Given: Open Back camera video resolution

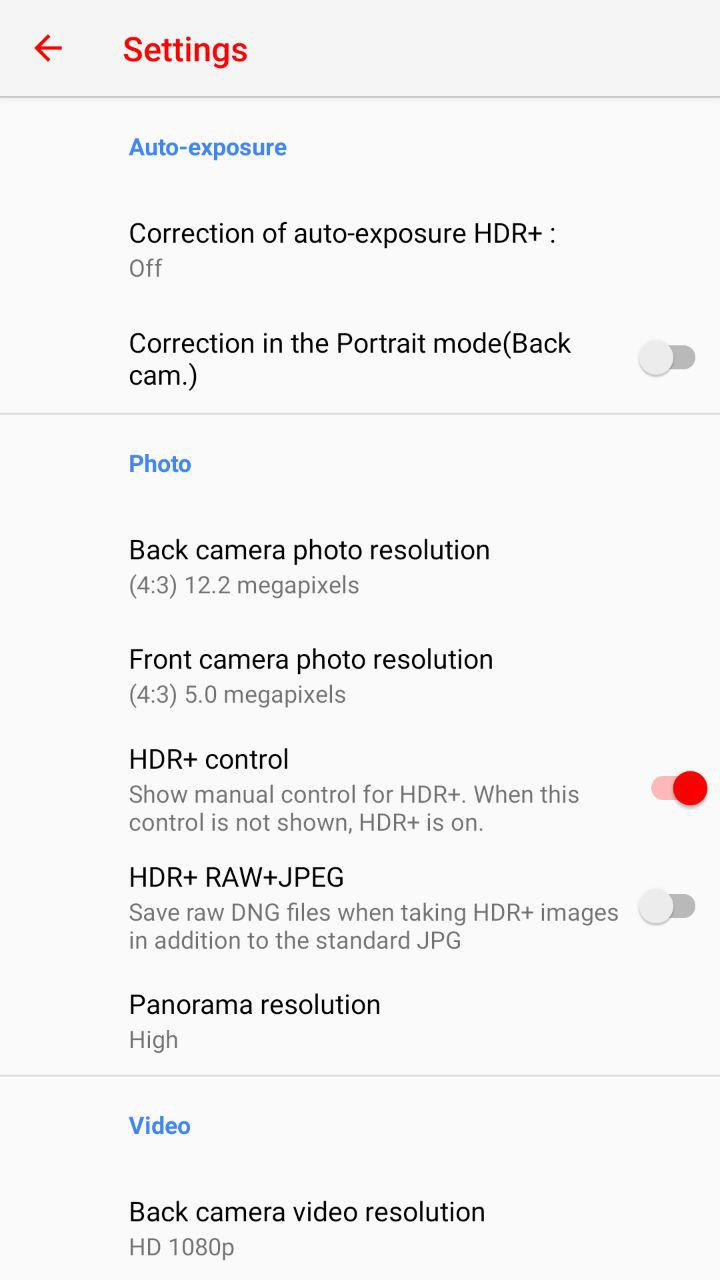Looking at the screenshot, I should [x=307, y=1228].
